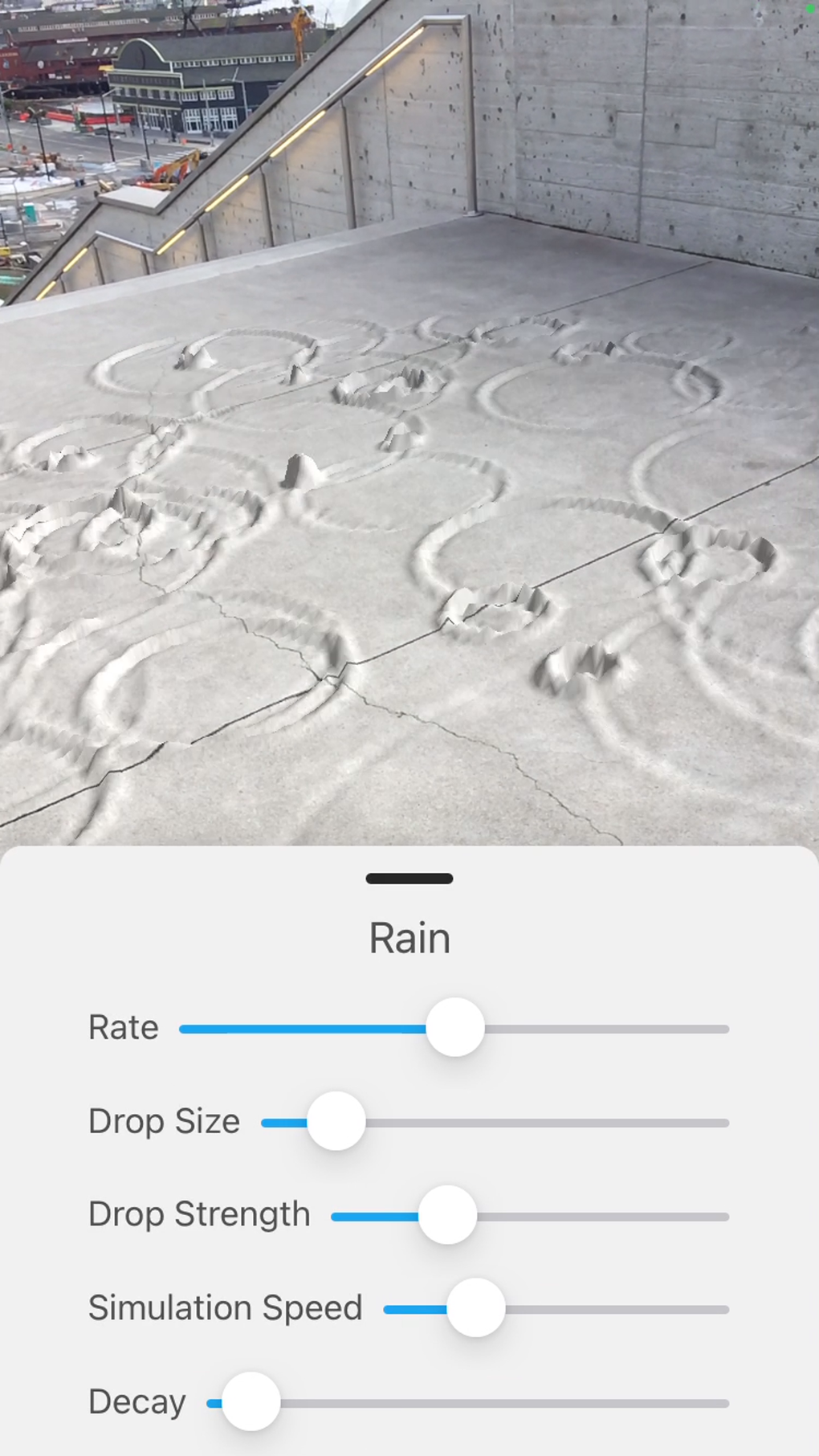Click the far left of the Decay track
Screen dimensions: 819x1456
[213, 1401]
